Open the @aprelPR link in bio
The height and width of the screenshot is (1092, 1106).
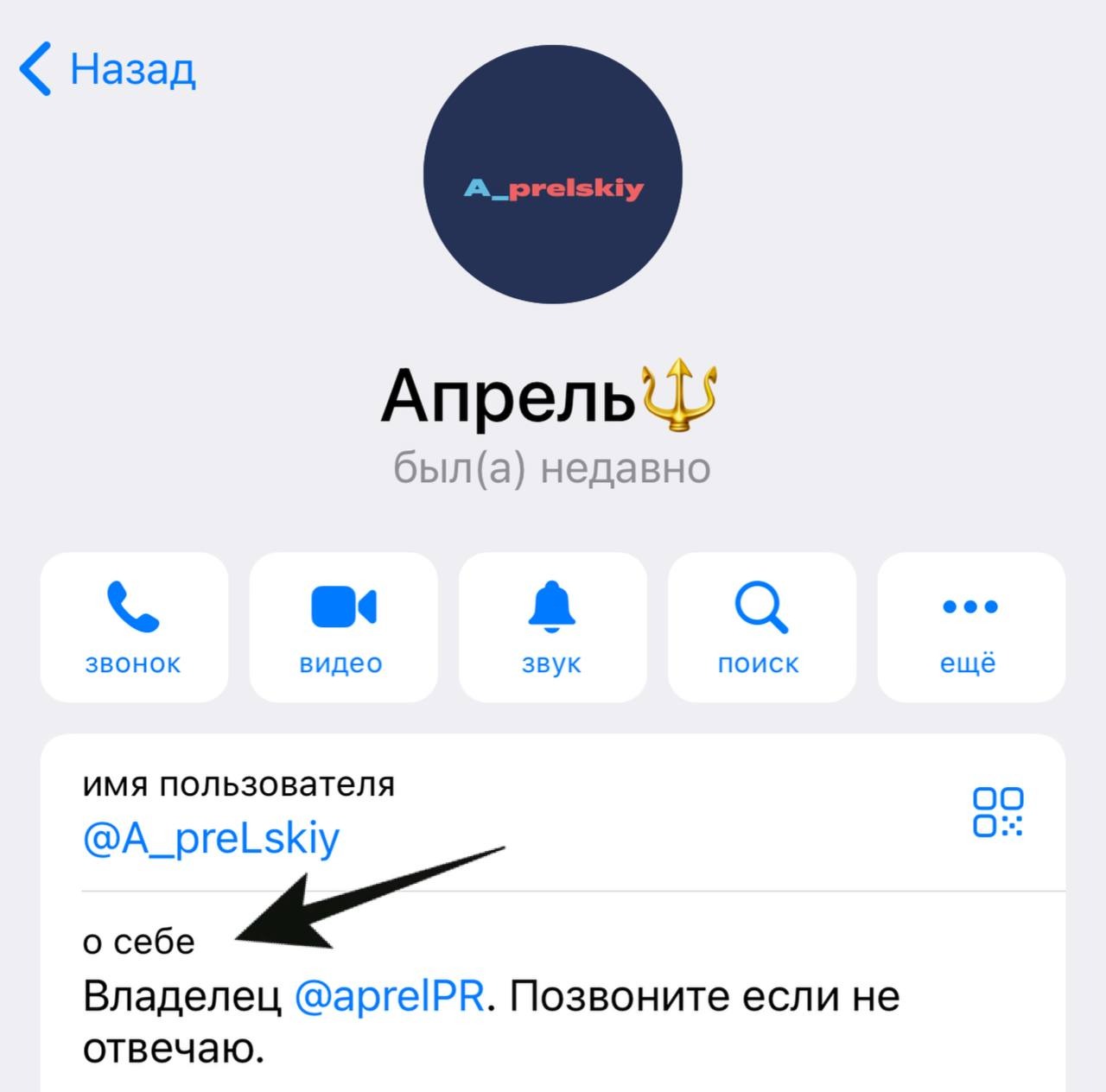(389, 996)
